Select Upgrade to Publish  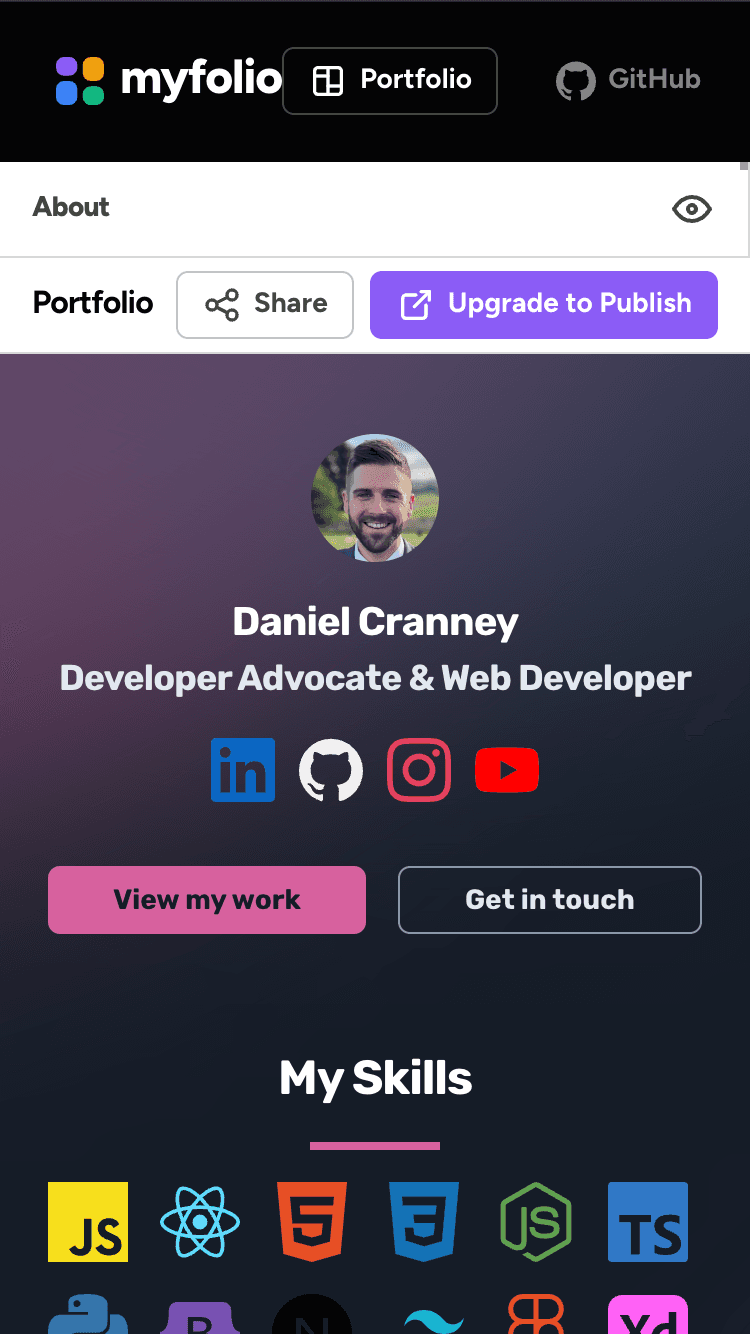(x=544, y=304)
